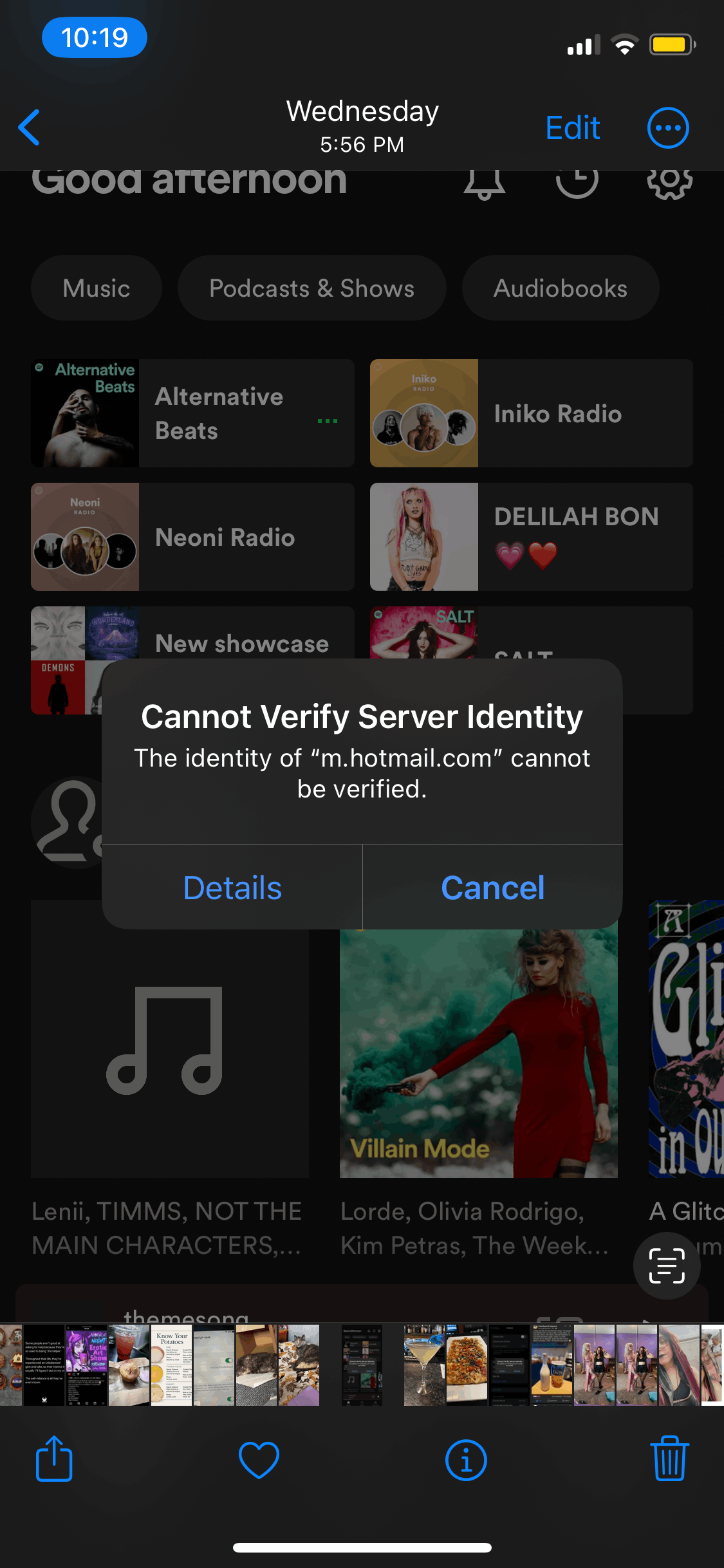Viewport: 724px width, 1568px height.
Task: Activate Live Text scan on the photo
Action: pos(666,1265)
